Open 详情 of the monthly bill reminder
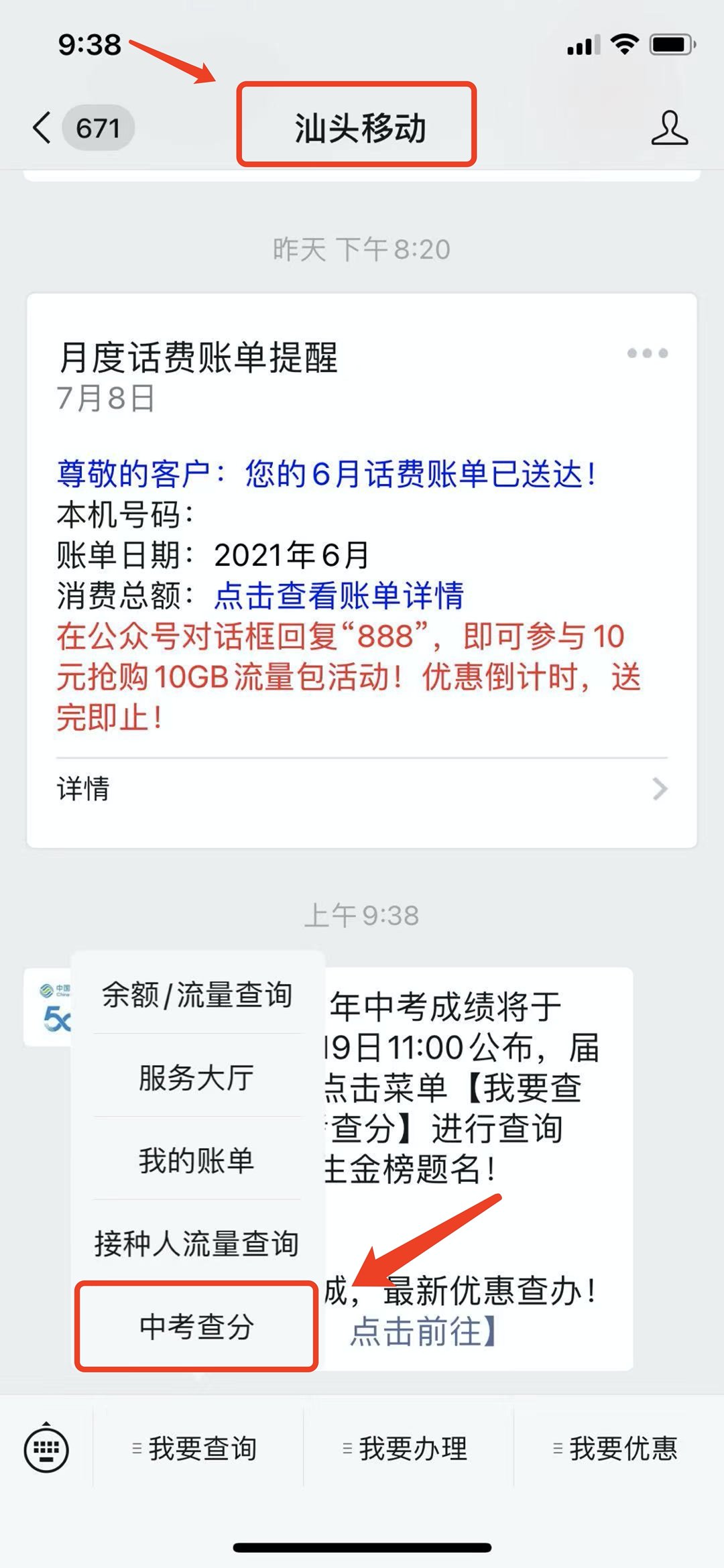Viewport: 724px width, 1568px height. click(362, 789)
